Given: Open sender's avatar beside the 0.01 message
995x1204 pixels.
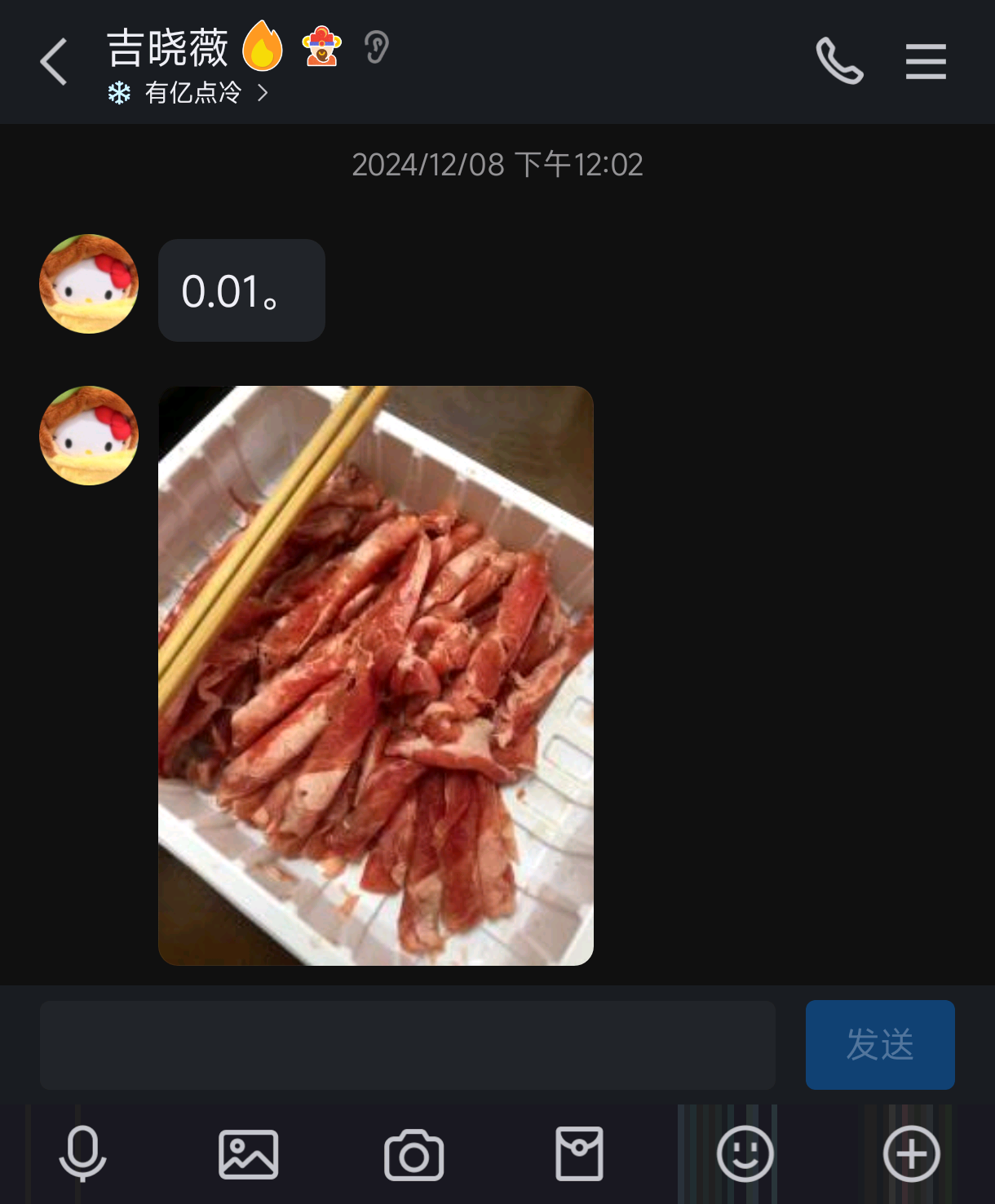Looking at the screenshot, I should tap(89, 284).
